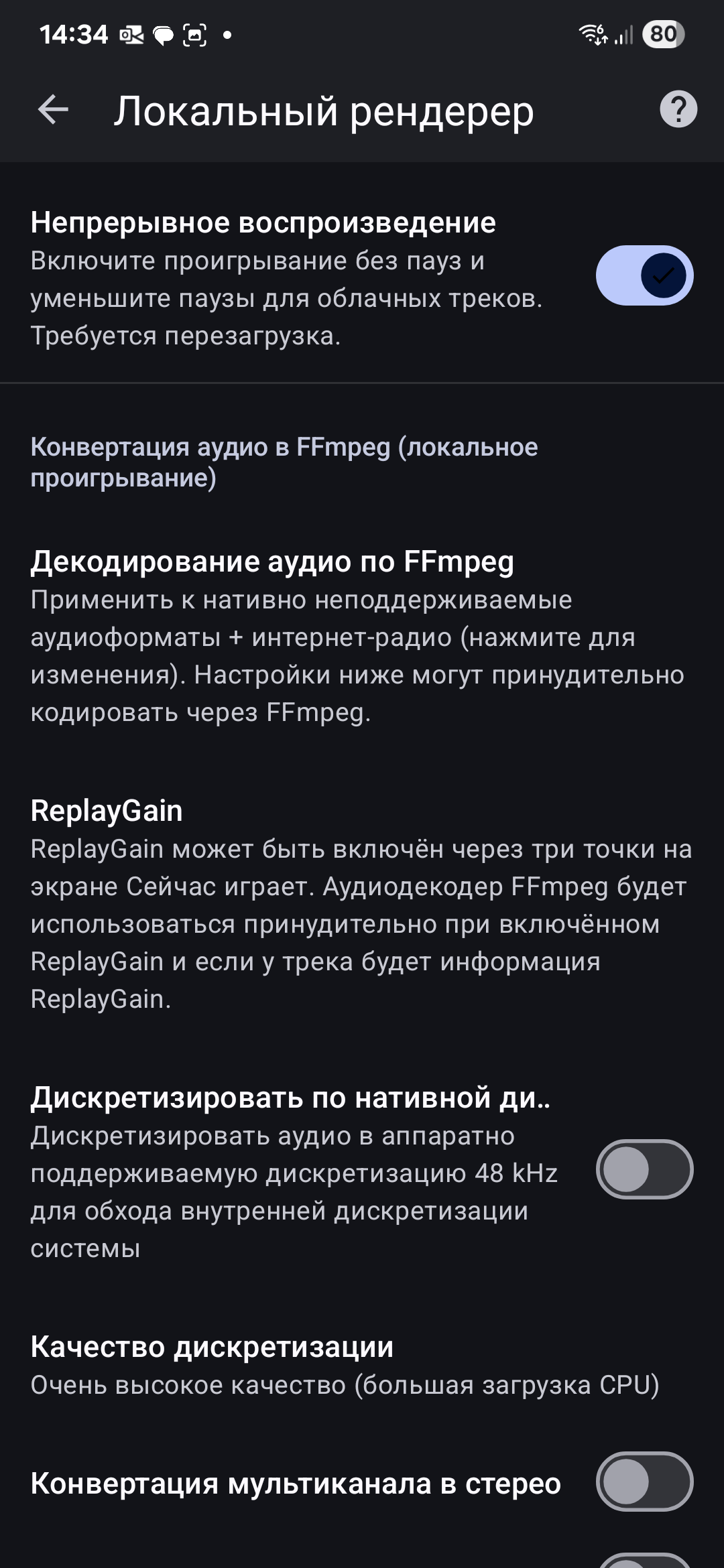This screenshot has height=1568, width=724.
Task: Open the help question mark icon
Action: click(x=678, y=109)
